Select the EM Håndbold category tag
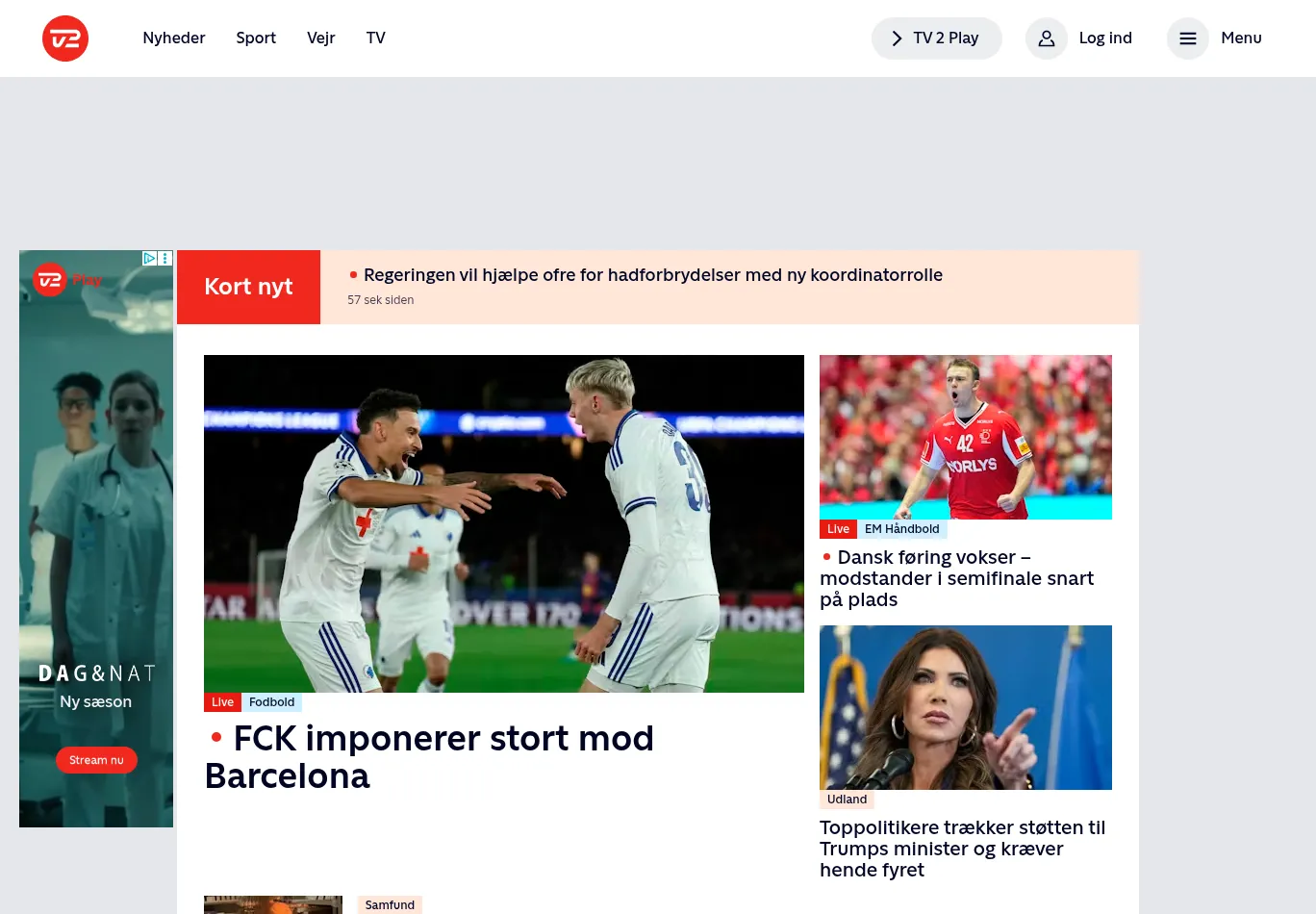The image size is (1316, 914). (901, 529)
